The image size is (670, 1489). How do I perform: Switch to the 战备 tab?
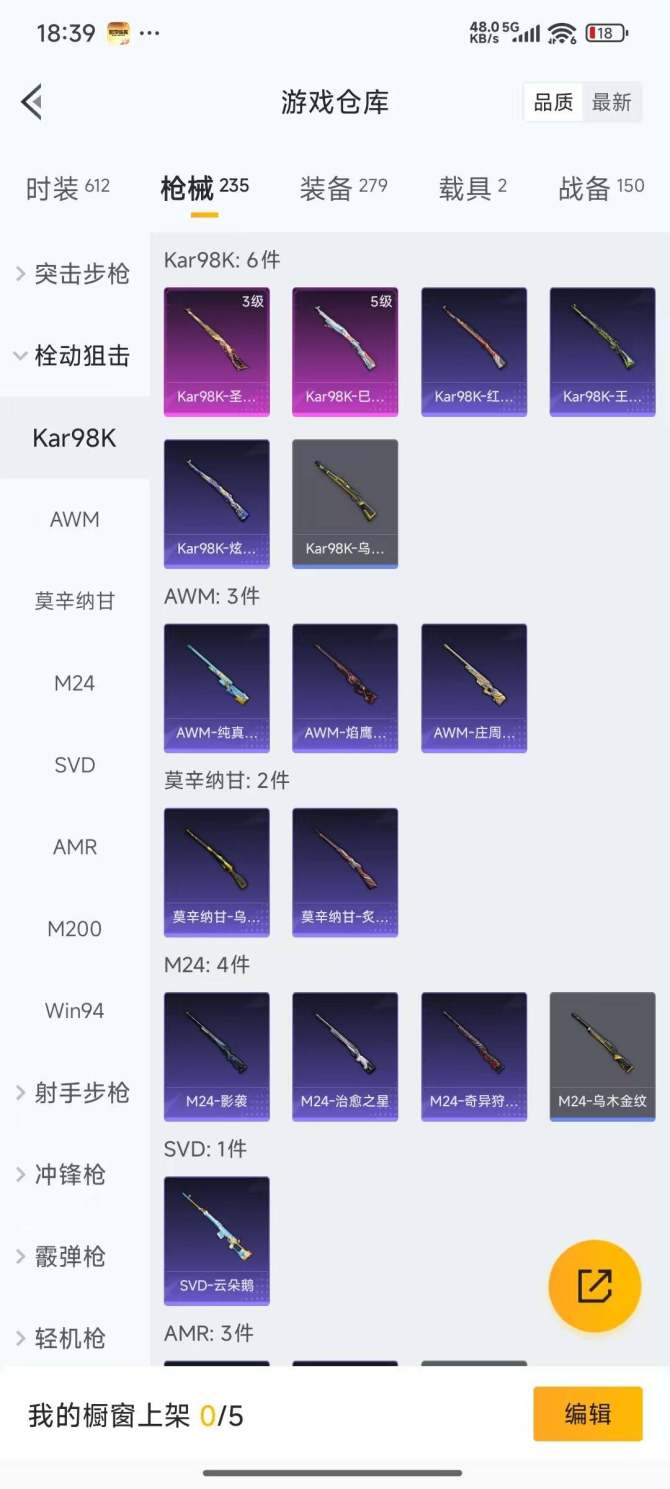point(601,188)
